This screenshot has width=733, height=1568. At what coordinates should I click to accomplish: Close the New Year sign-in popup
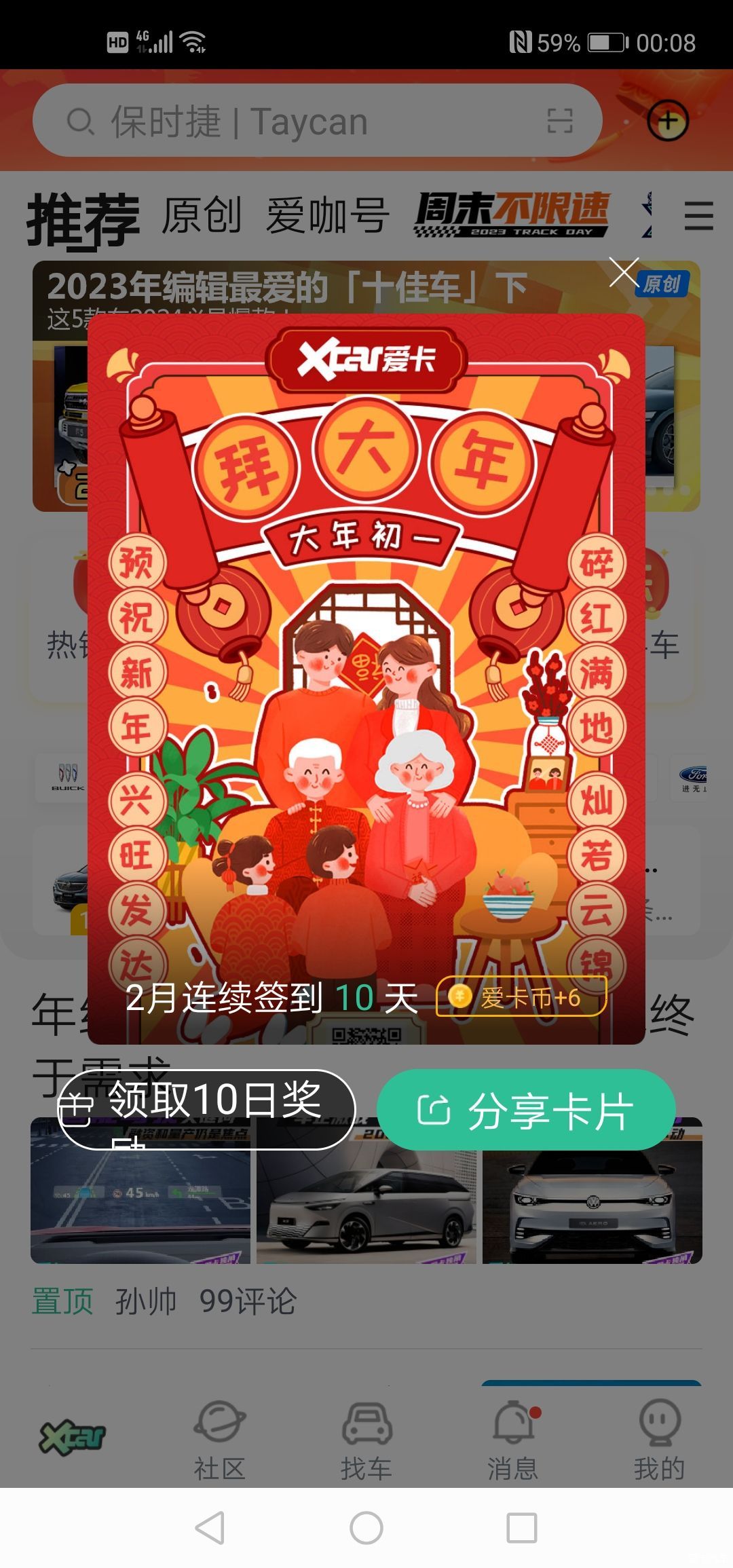click(624, 273)
